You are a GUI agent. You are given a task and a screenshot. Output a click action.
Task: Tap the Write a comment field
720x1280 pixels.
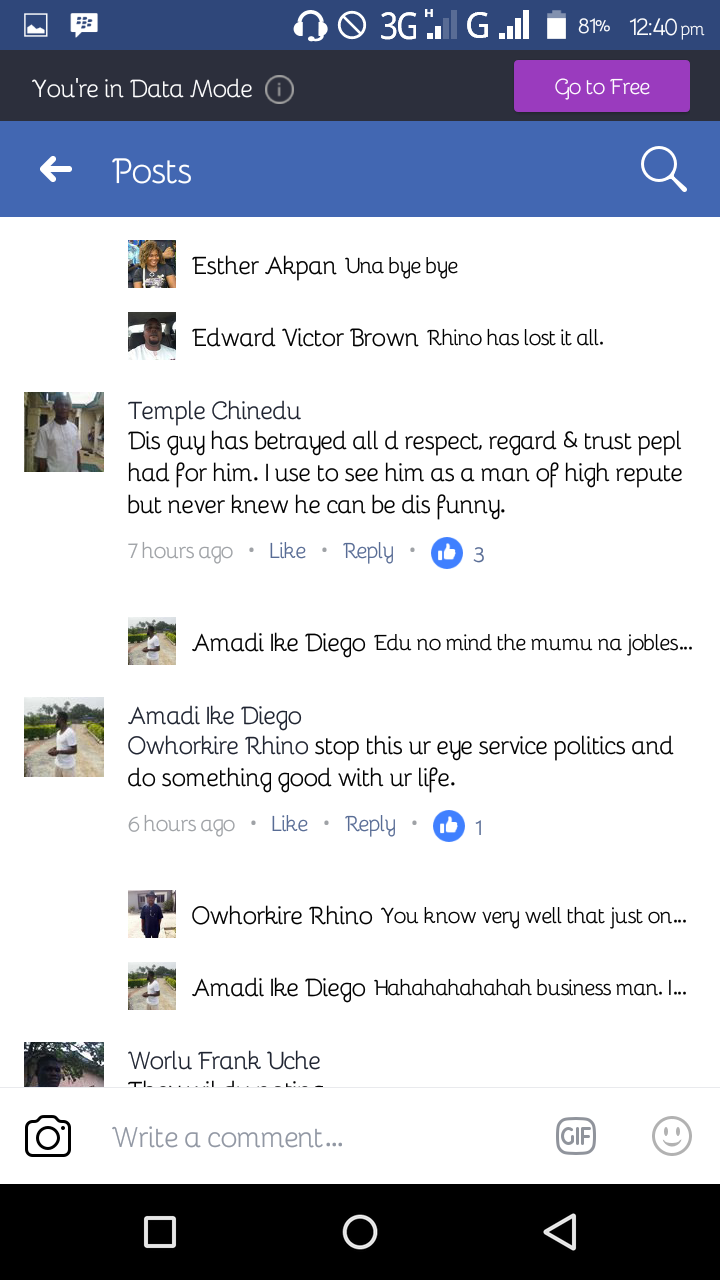320,1137
